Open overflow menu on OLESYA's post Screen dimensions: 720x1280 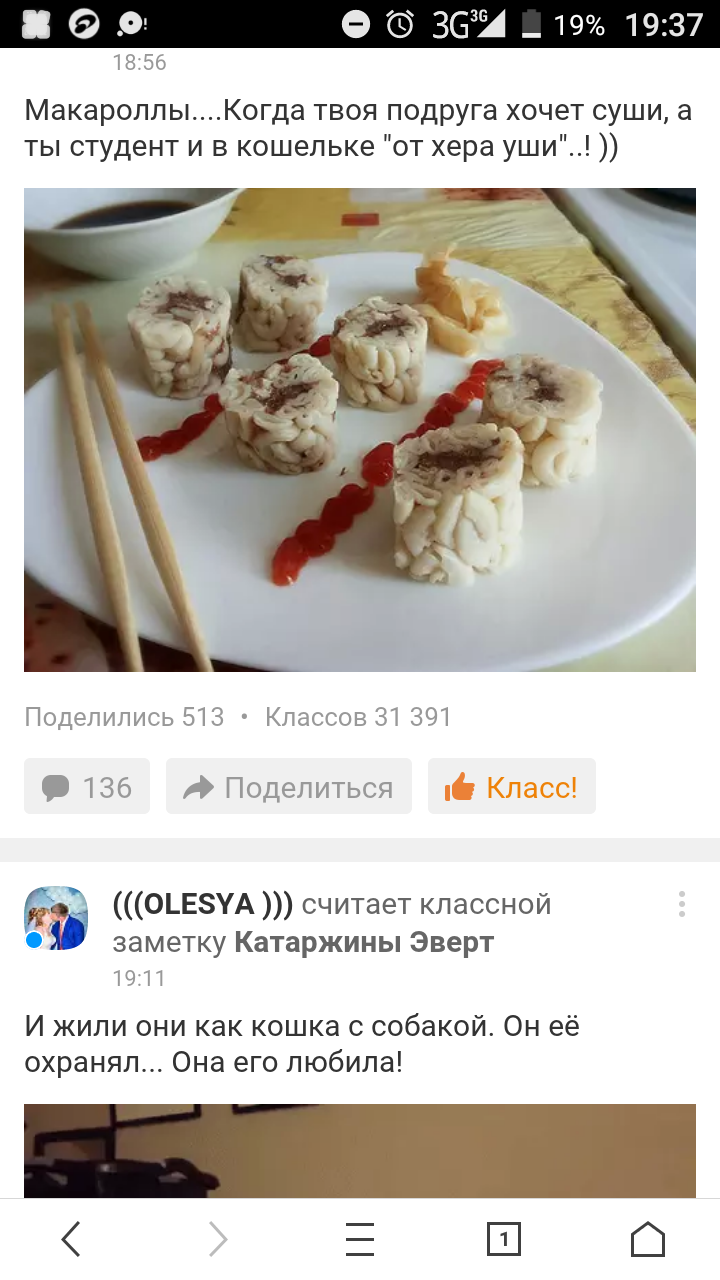pyautogui.click(x=682, y=904)
